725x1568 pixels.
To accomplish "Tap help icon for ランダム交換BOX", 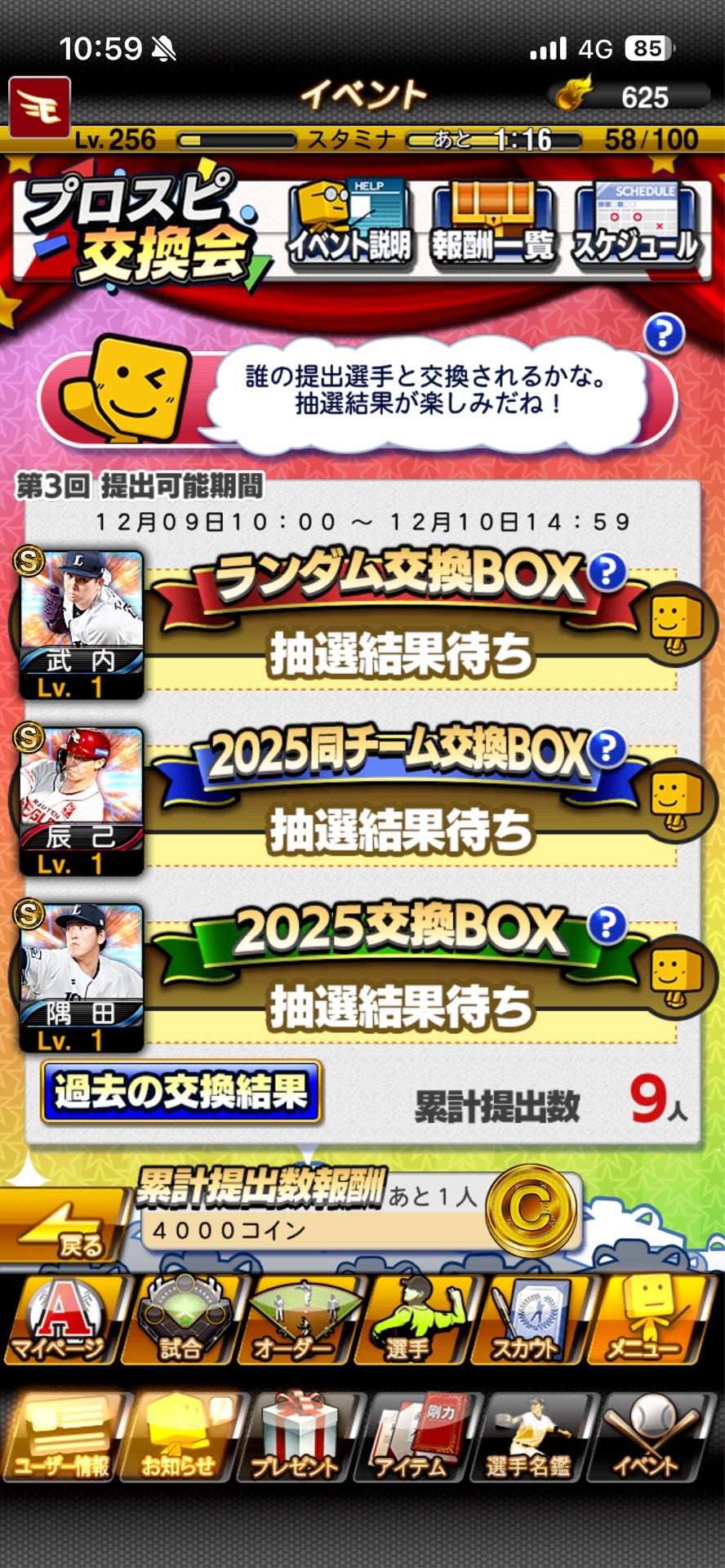I will (607, 572).
